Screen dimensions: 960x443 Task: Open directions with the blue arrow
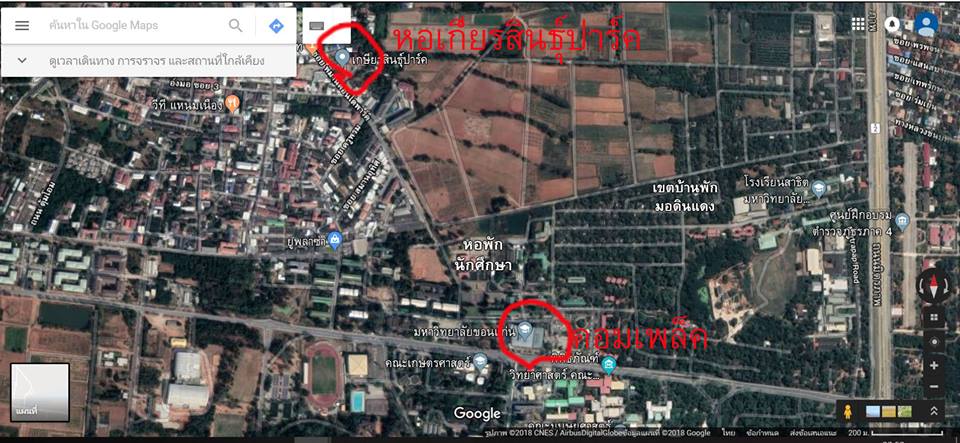click(276, 25)
